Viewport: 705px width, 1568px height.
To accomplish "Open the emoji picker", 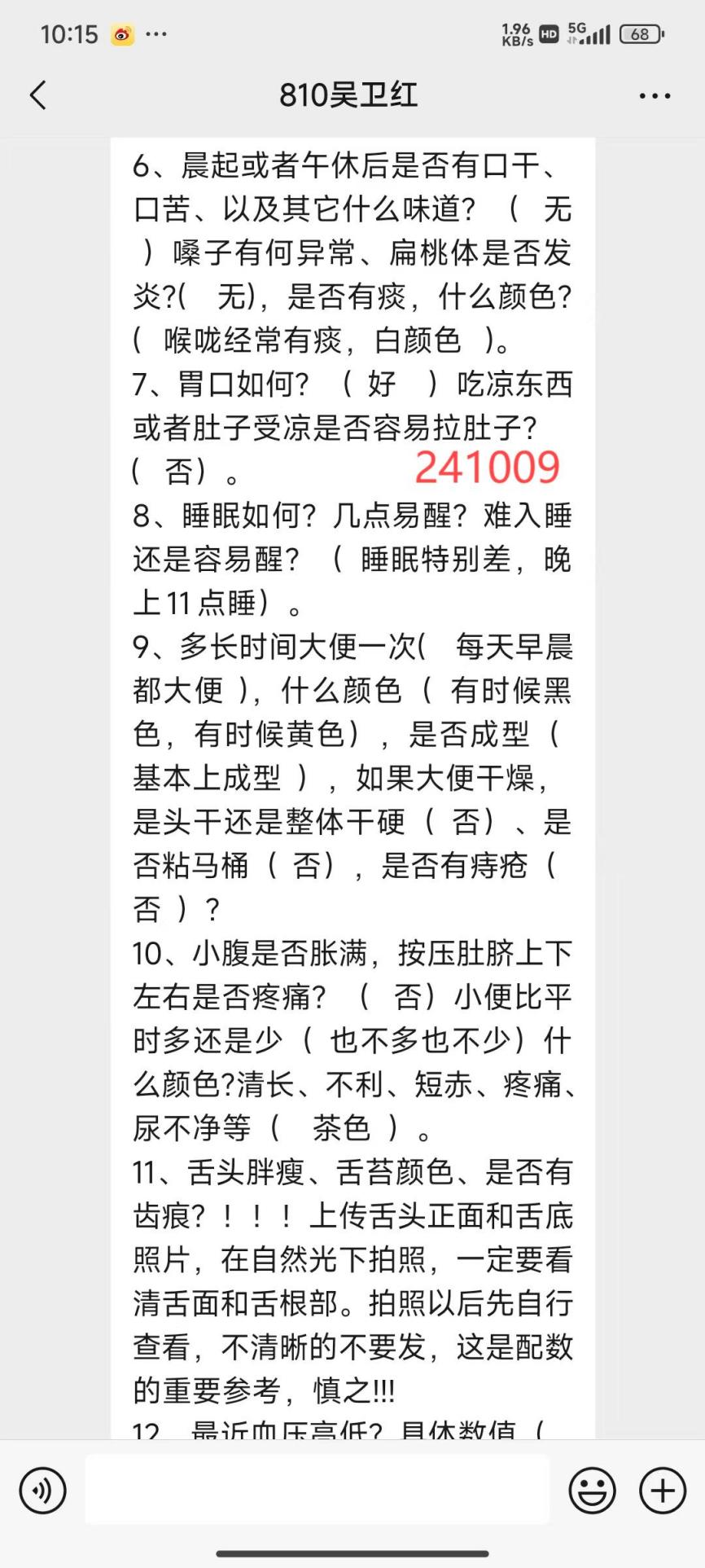I will click(592, 1490).
